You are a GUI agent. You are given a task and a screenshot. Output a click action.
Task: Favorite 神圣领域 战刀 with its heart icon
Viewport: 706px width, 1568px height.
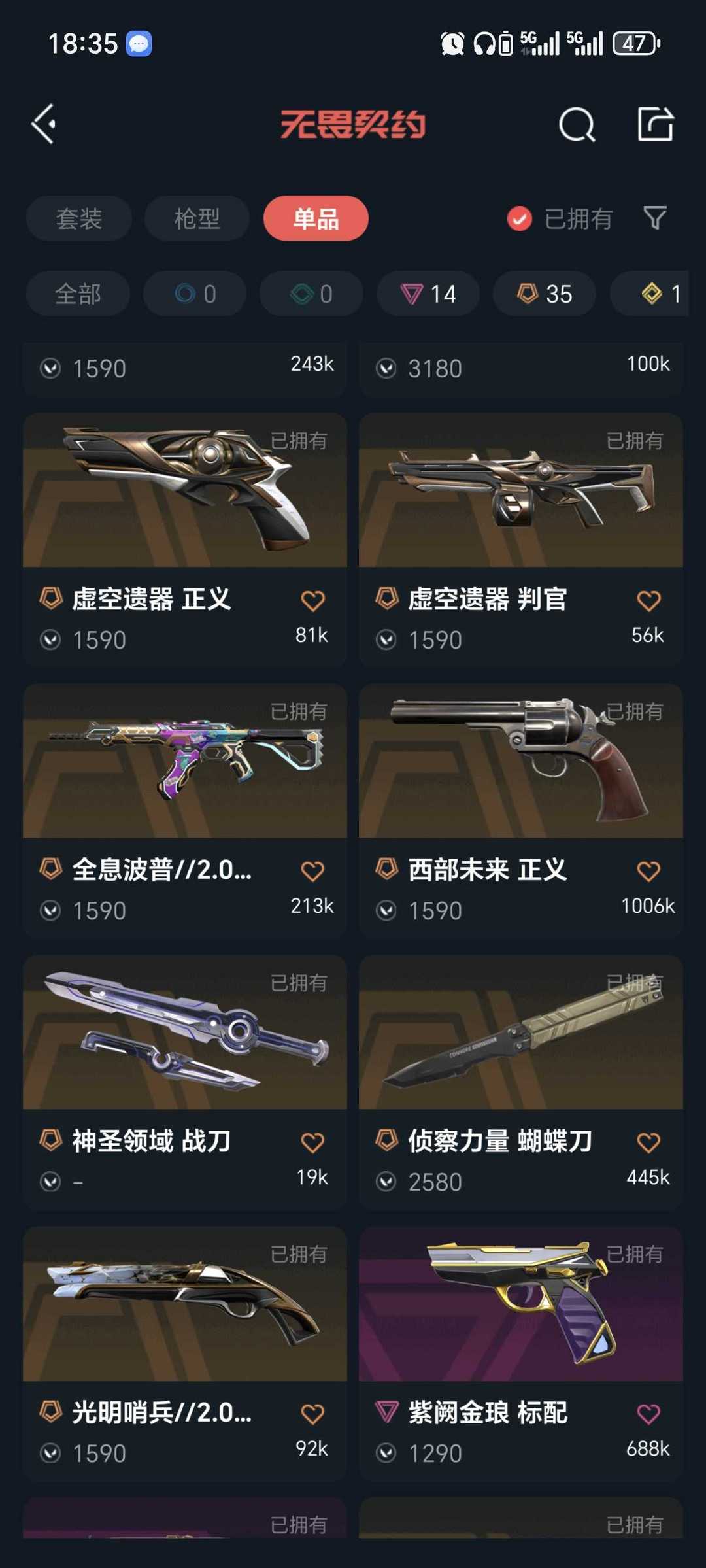(x=312, y=1140)
